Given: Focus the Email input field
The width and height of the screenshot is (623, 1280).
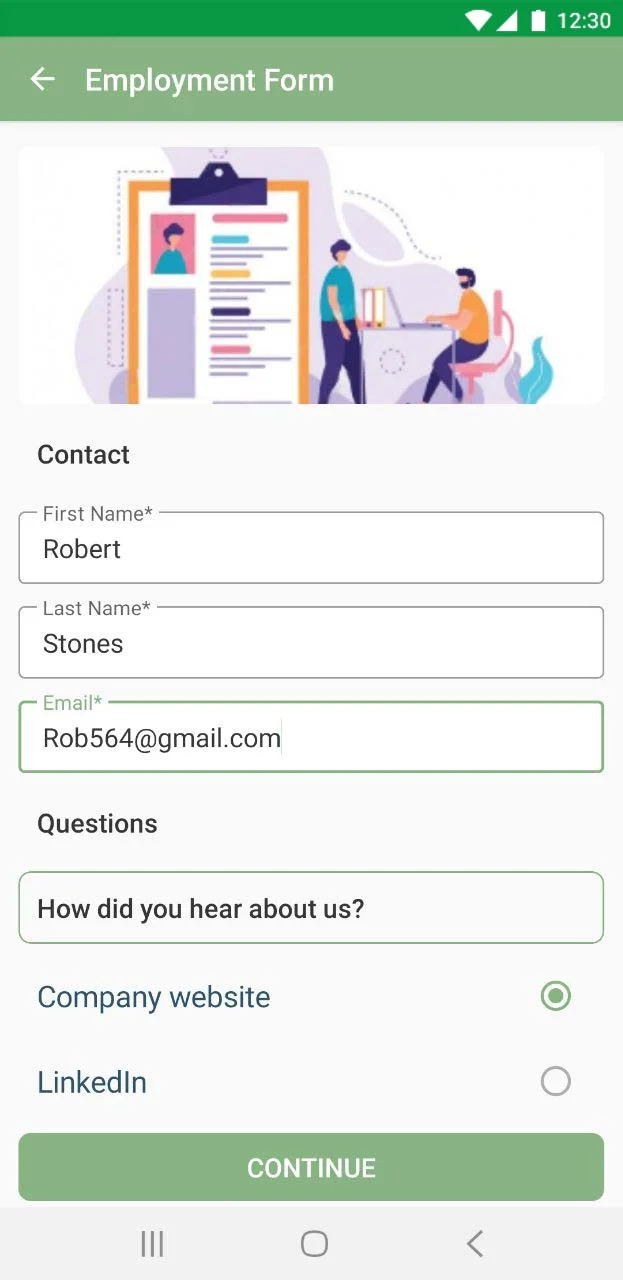Looking at the screenshot, I should coord(310,738).
